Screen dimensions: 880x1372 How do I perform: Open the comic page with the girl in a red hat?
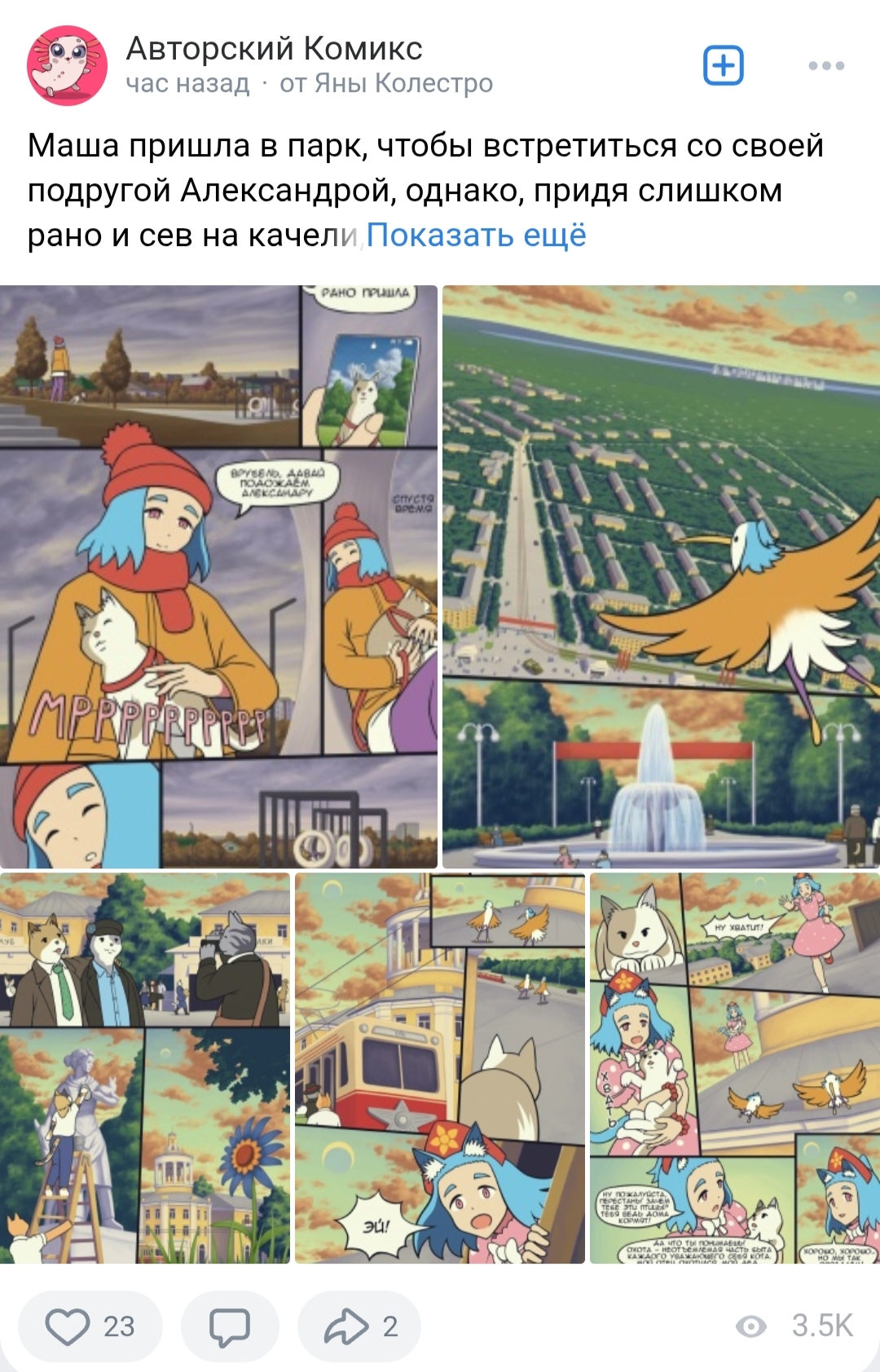coord(218,576)
